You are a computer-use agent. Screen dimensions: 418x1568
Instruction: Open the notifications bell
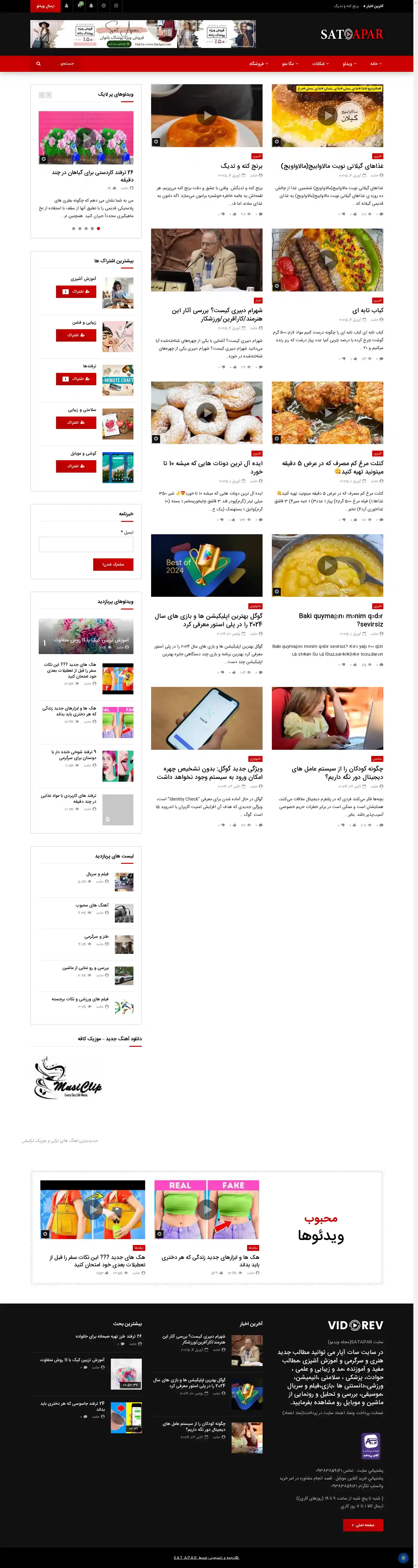[91, 6]
